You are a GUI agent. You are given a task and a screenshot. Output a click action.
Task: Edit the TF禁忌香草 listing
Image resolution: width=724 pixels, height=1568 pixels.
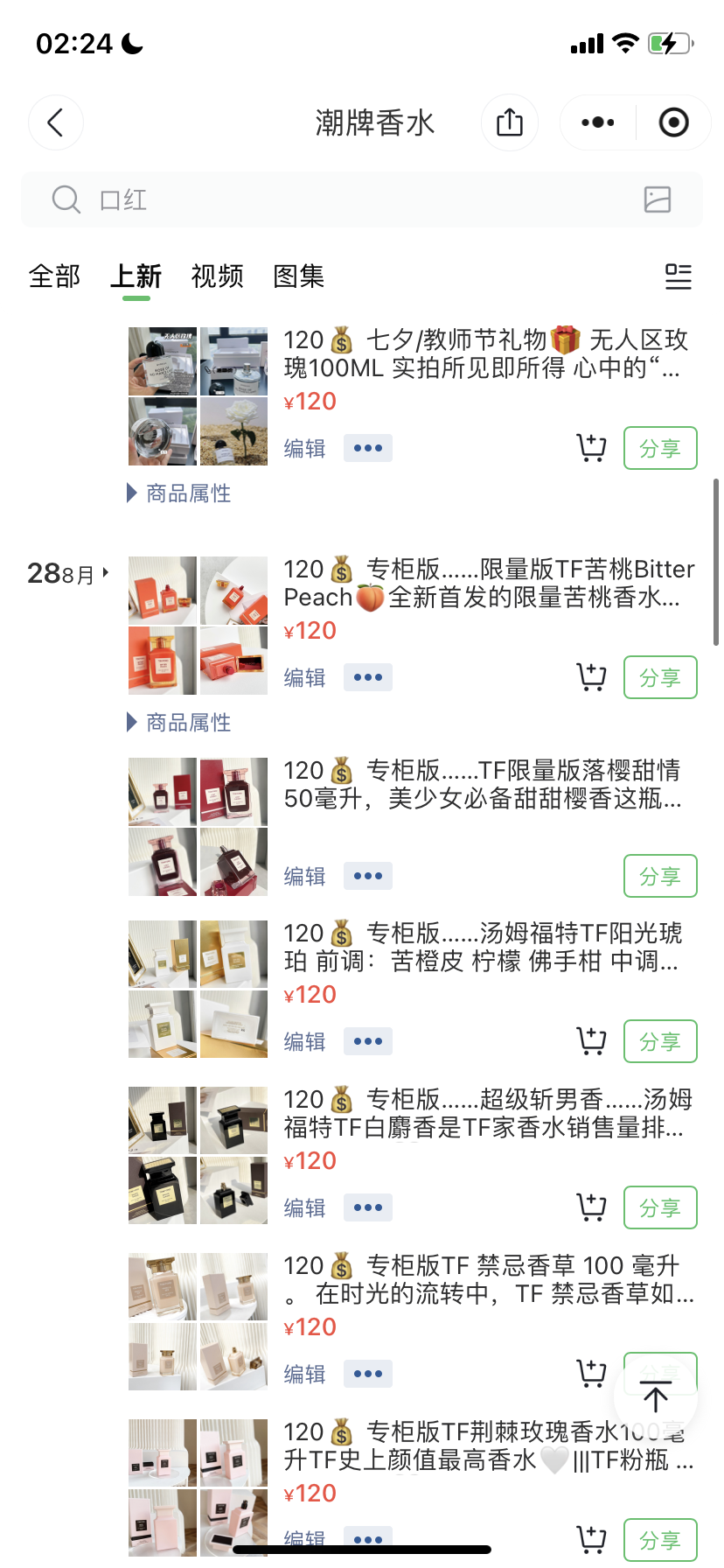tap(304, 1375)
